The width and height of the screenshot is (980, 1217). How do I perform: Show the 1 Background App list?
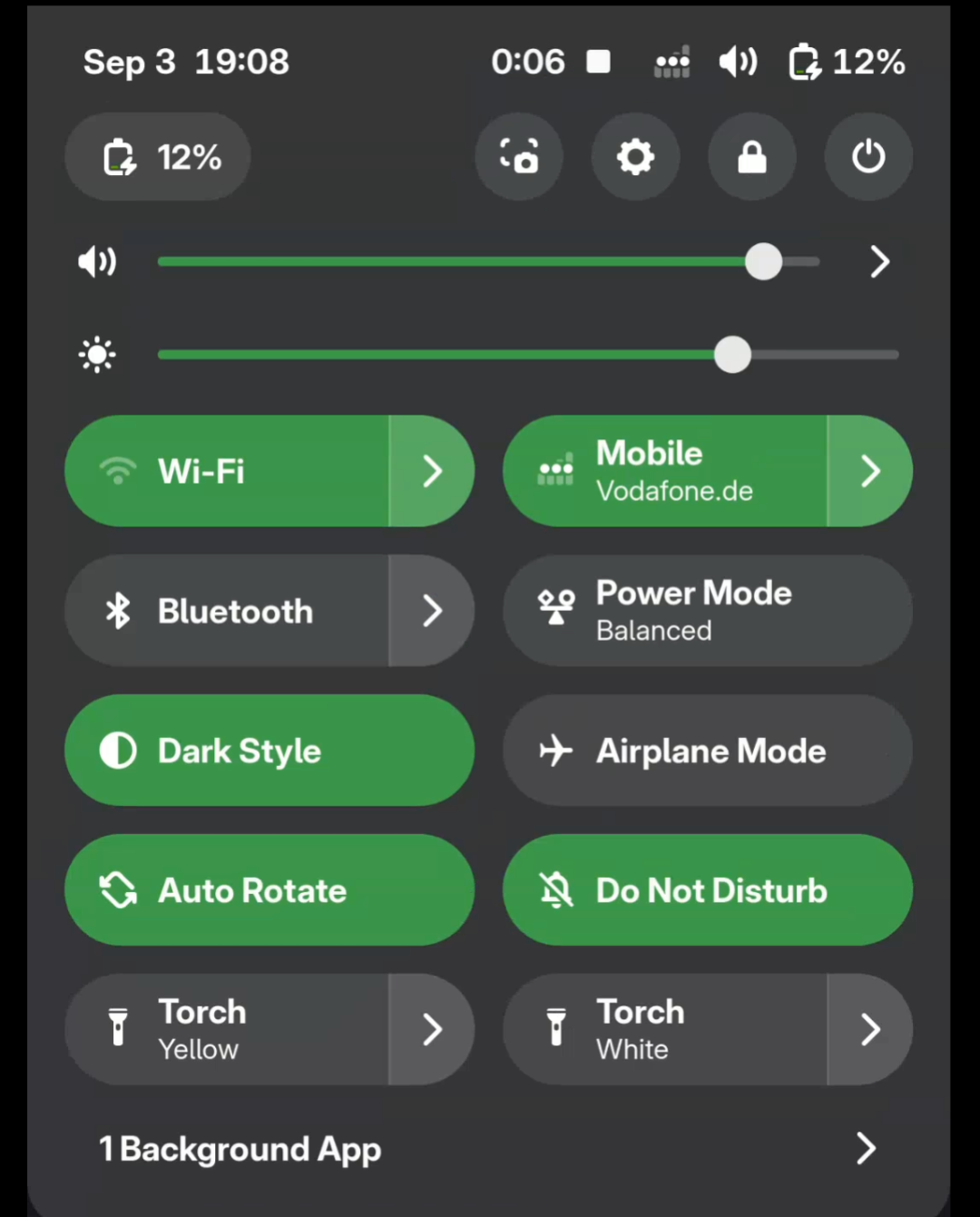pos(488,1149)
